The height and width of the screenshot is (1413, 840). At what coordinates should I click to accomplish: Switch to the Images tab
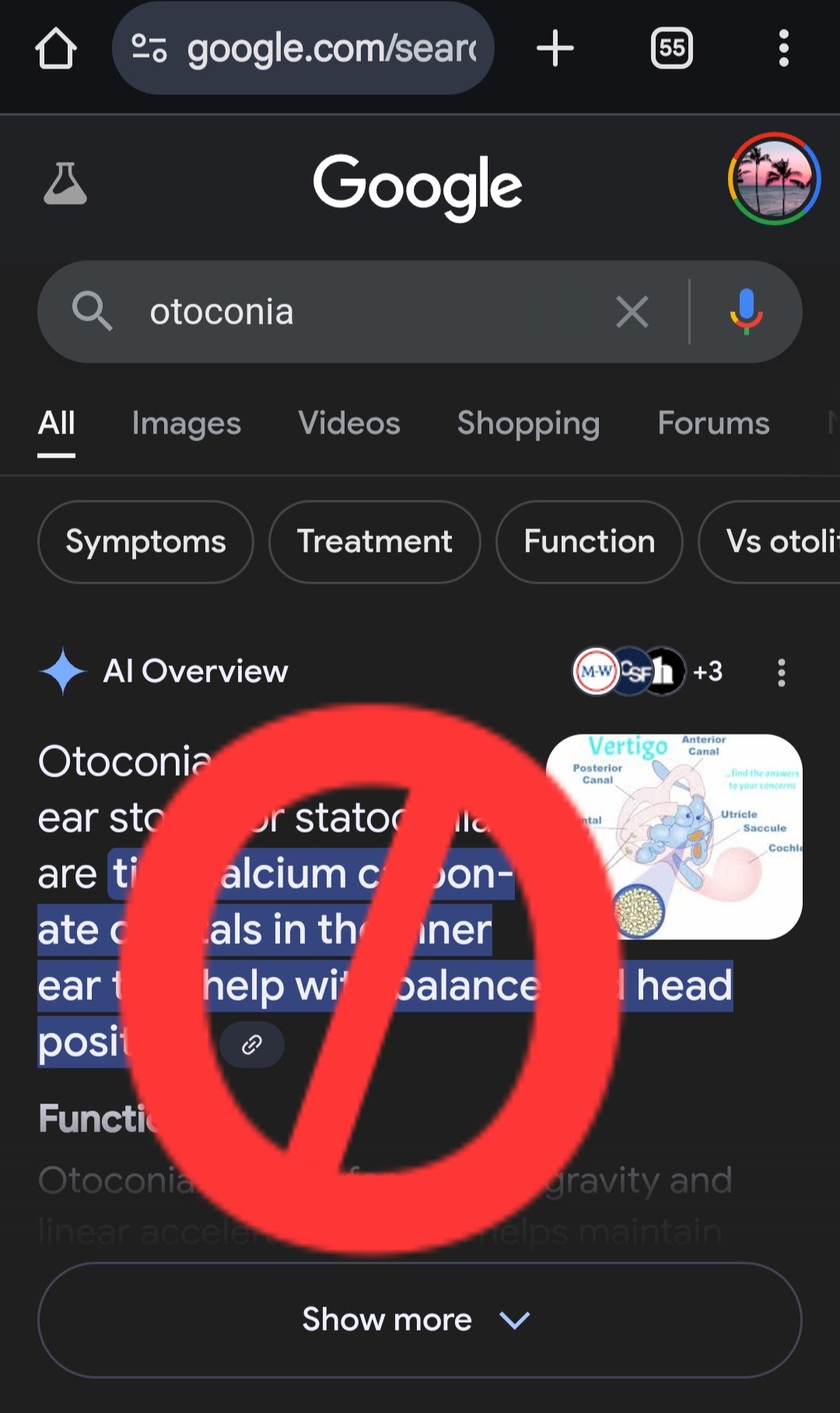tap(186, 423)
